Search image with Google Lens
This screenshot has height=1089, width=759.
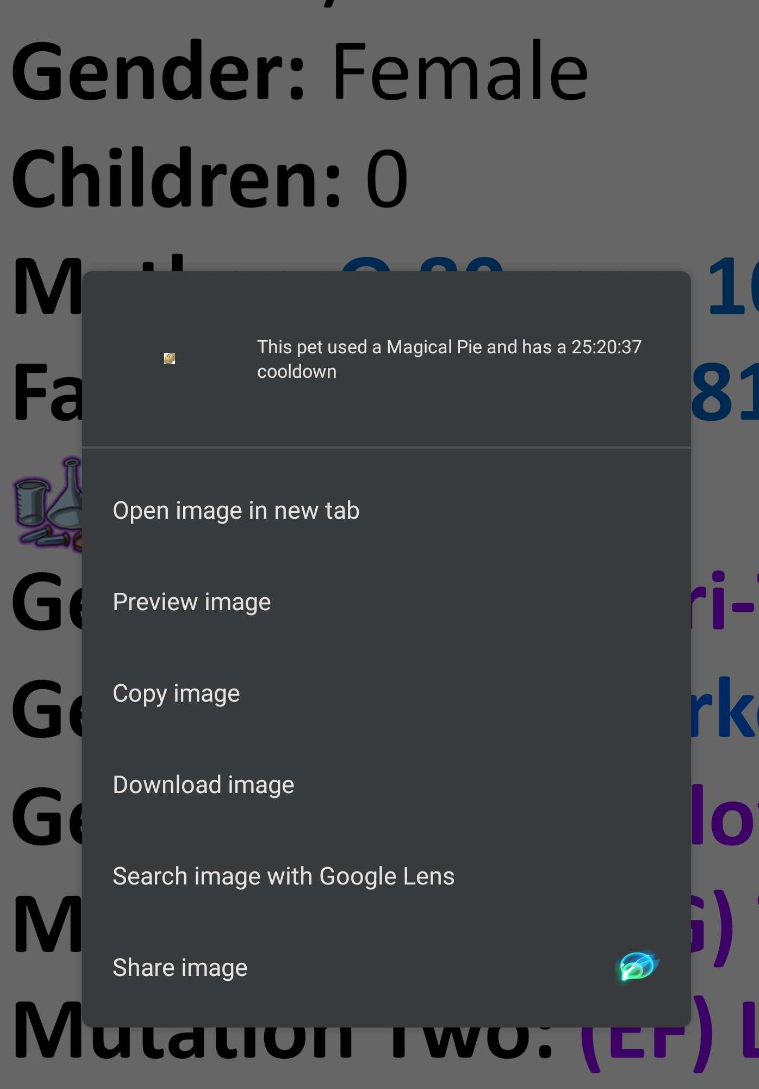[283, 877]
